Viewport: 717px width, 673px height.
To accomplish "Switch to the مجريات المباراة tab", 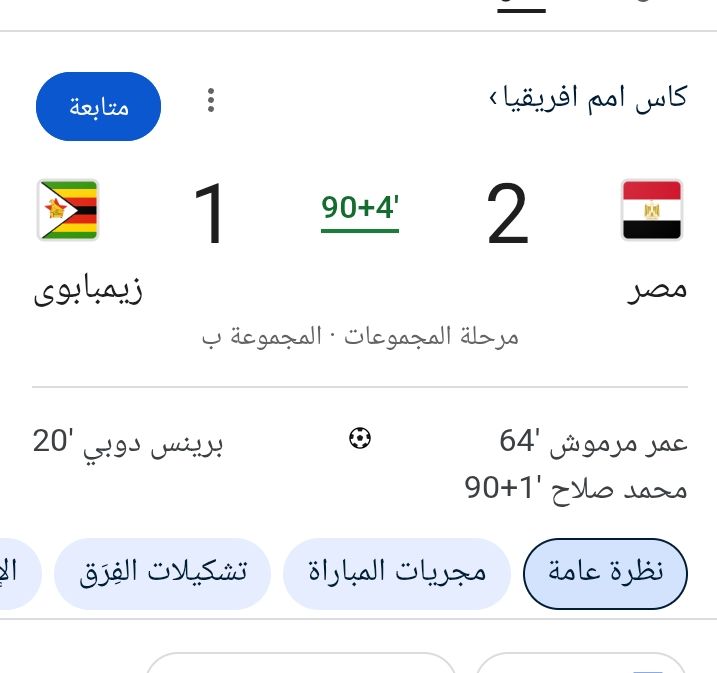I will [397, 573].
